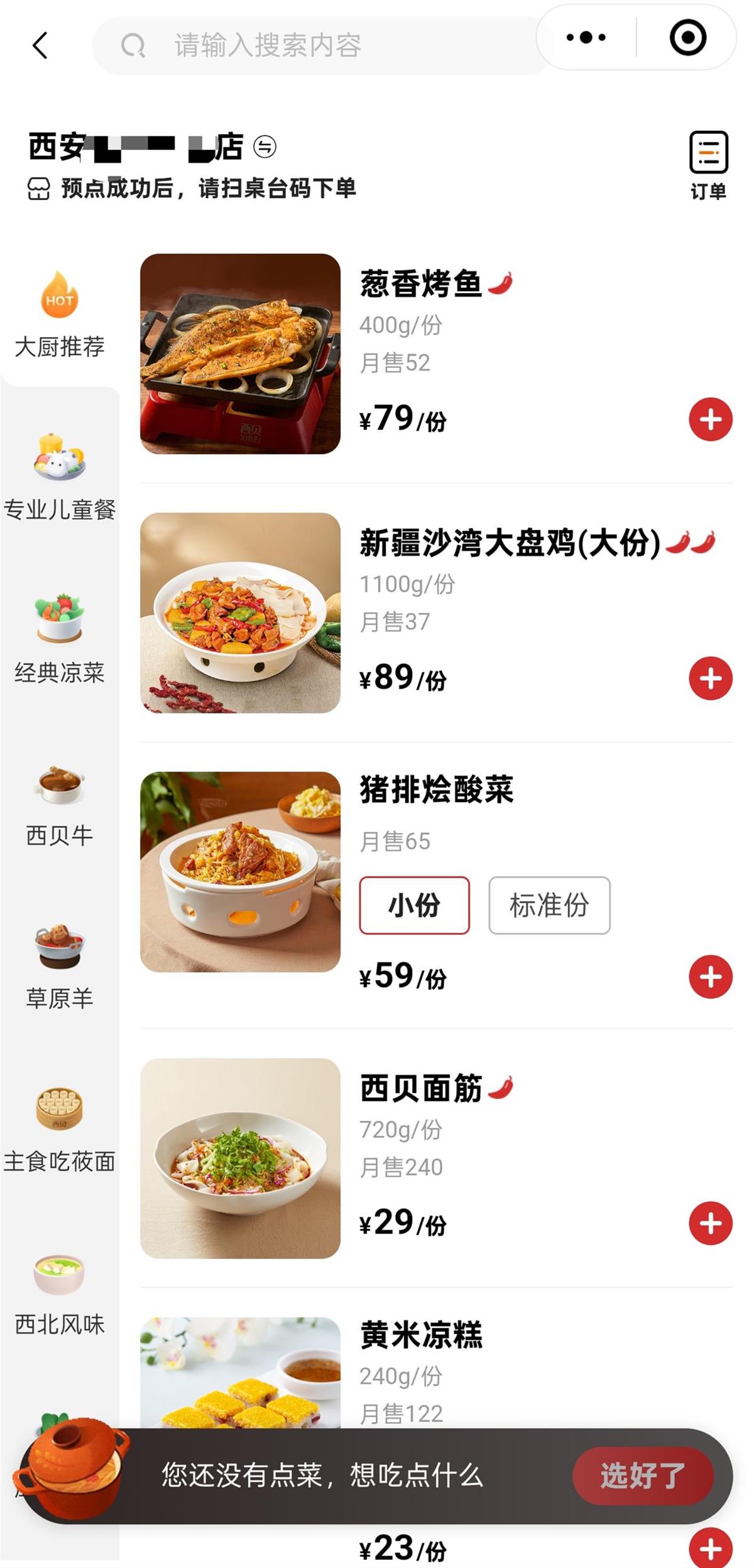The height and width of the screenshot is (1568, 754).
Task: Select the 大厨推荐 category
Action: (x=59, y=314)
